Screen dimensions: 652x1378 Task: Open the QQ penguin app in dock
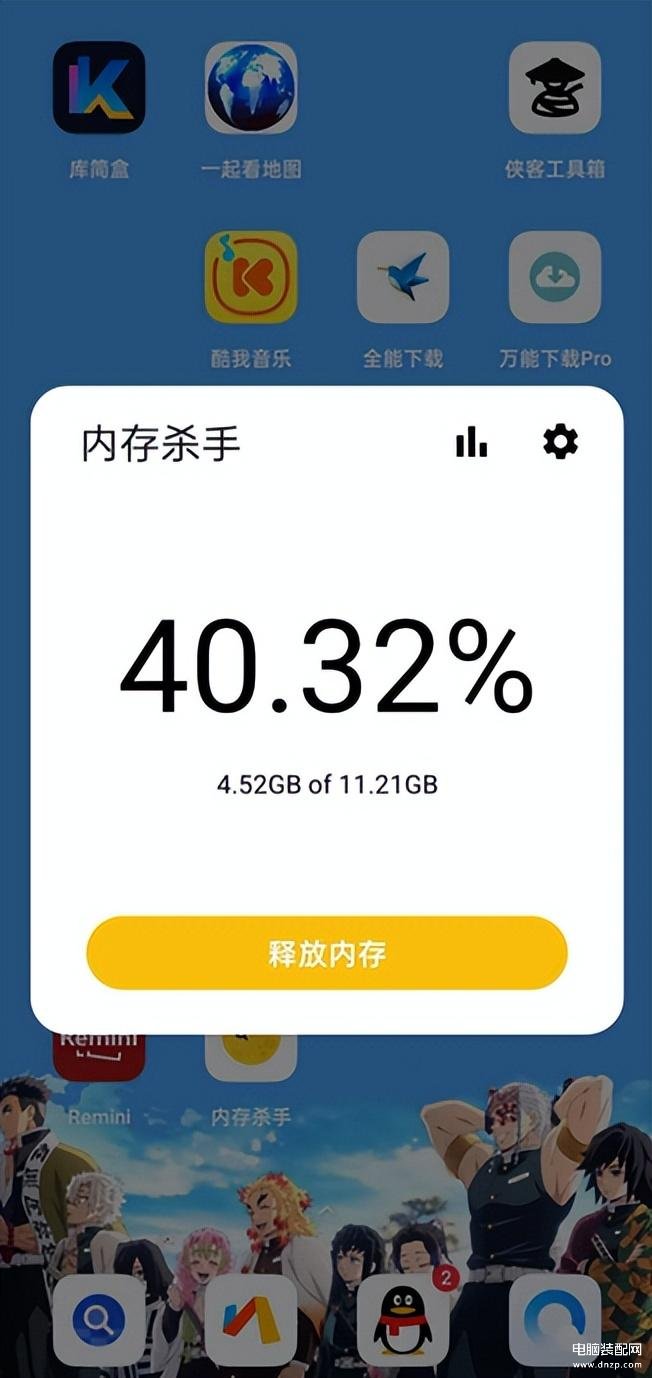[403, 1320]
